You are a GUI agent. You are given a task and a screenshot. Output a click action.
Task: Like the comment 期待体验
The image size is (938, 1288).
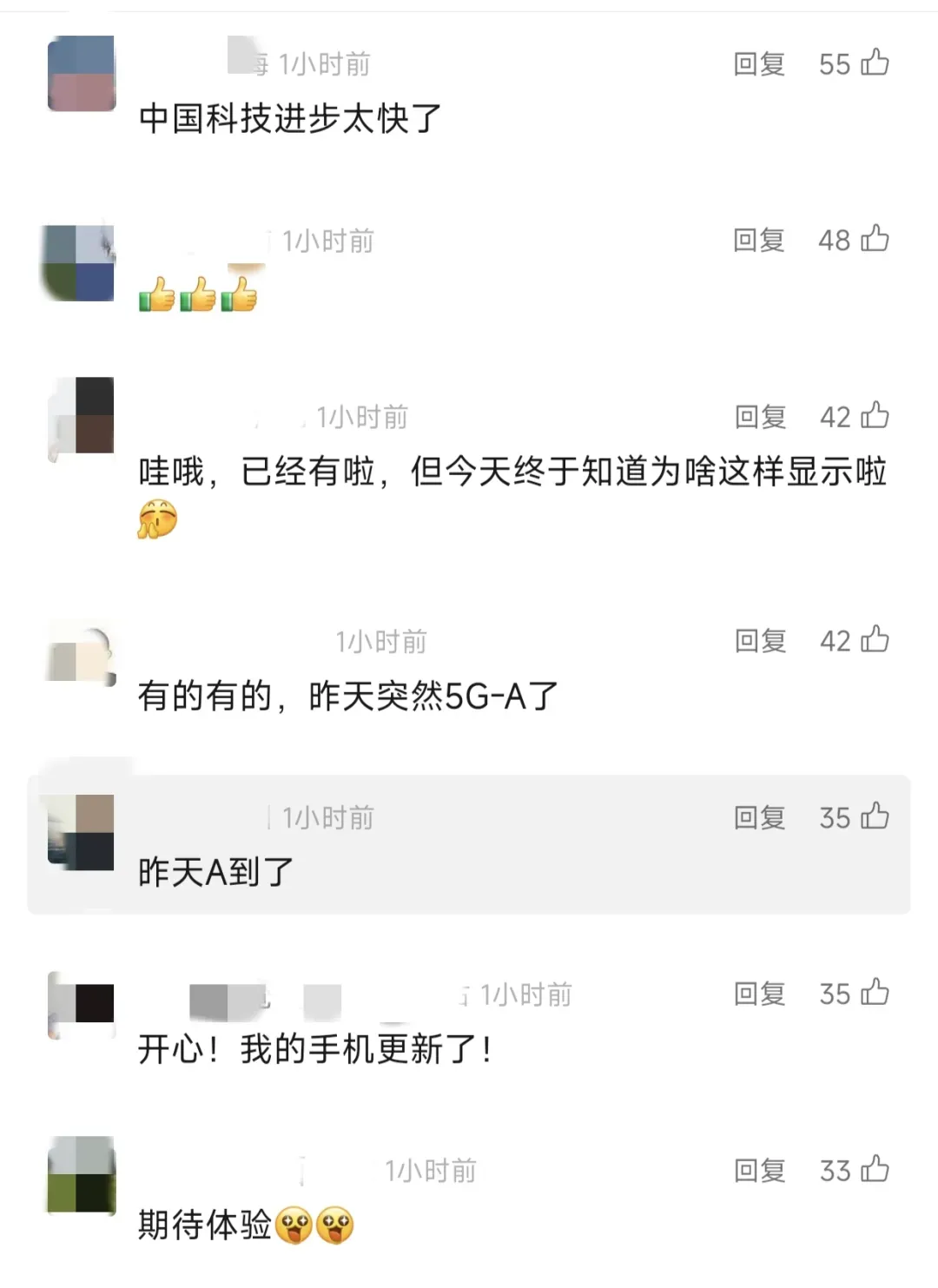coord(875,1170)
